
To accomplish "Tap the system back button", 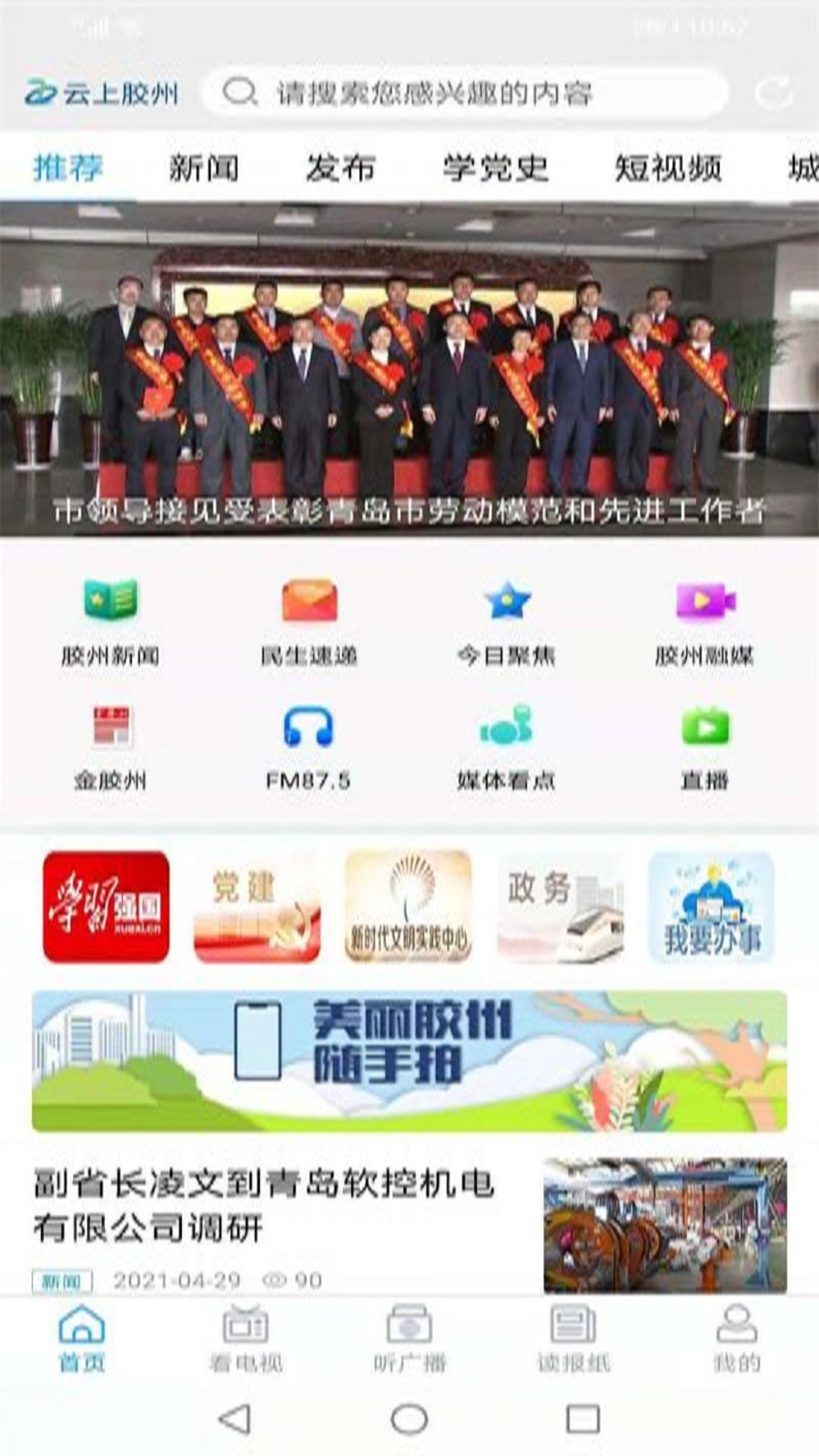I will pyautogui.click(x=235, y=1420).
